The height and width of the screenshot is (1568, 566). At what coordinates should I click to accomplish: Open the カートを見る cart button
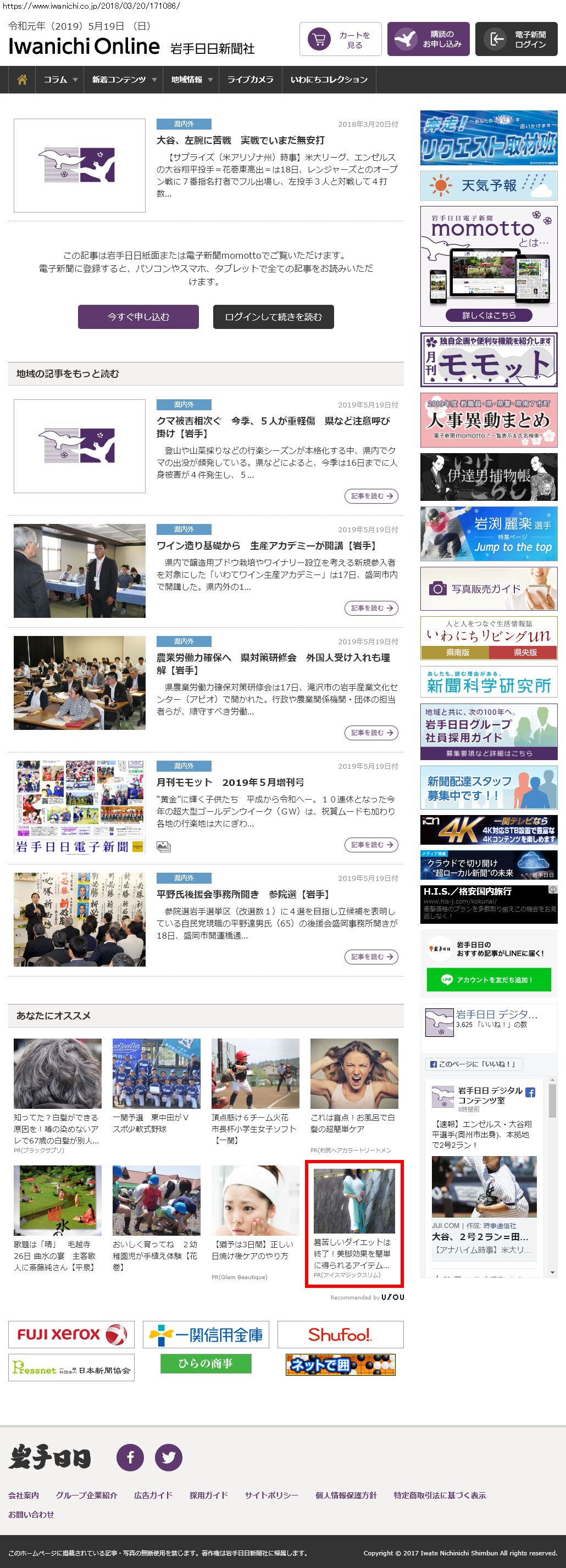coord(341,40)
